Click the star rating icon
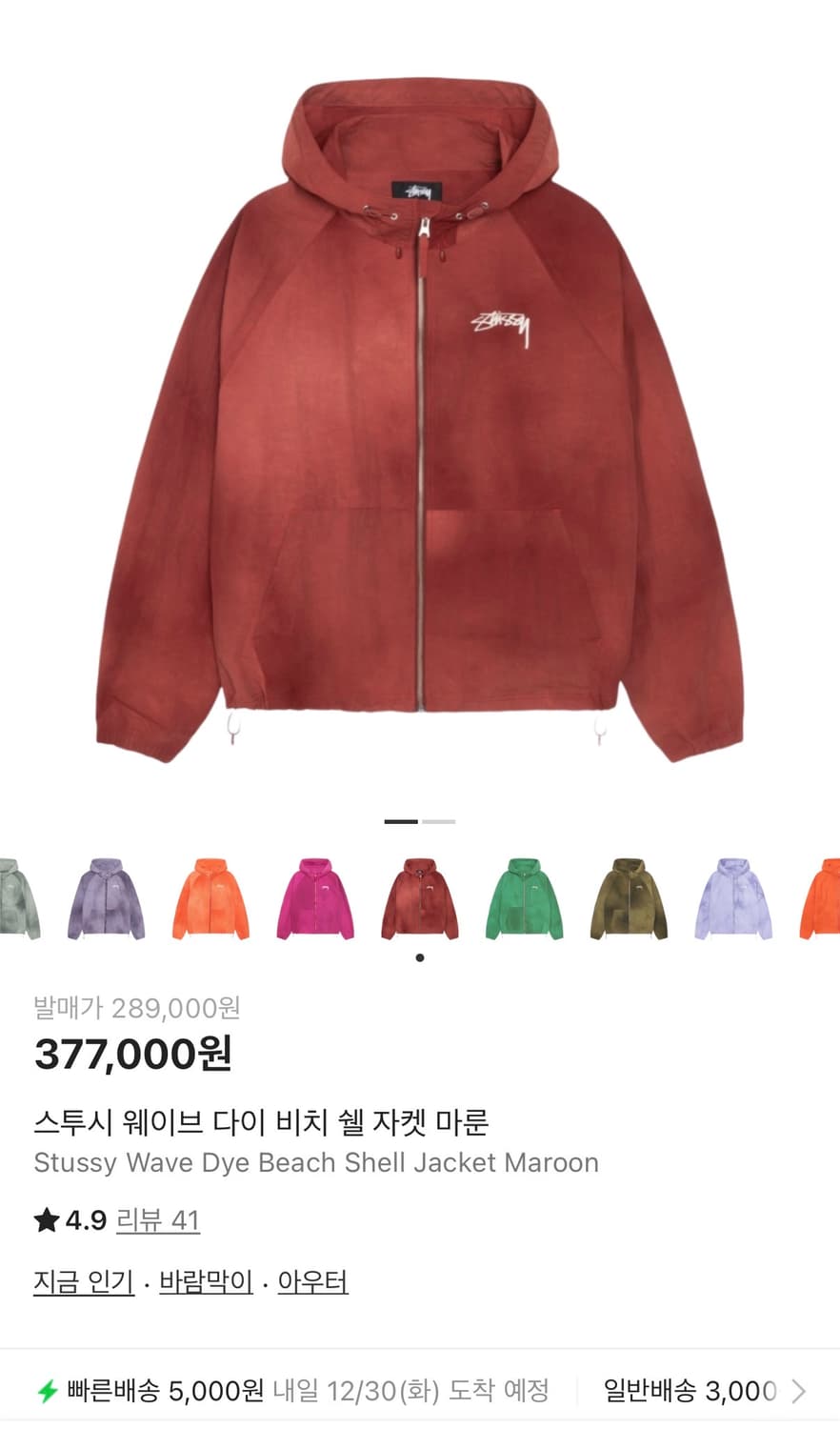This screenshot has height=1429, width=840. pyautogui.click(x=45, y=1222)
